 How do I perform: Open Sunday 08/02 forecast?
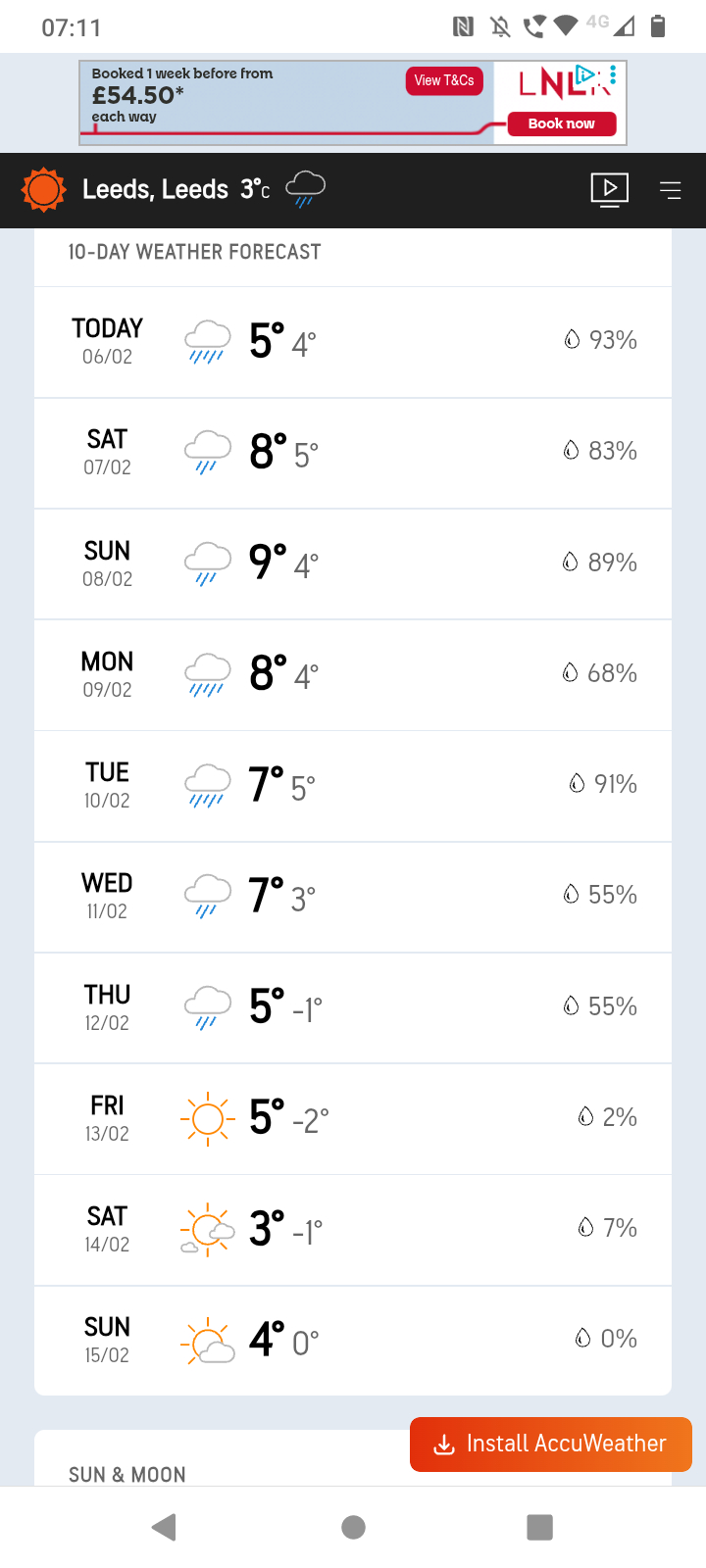tap(353, 563)
